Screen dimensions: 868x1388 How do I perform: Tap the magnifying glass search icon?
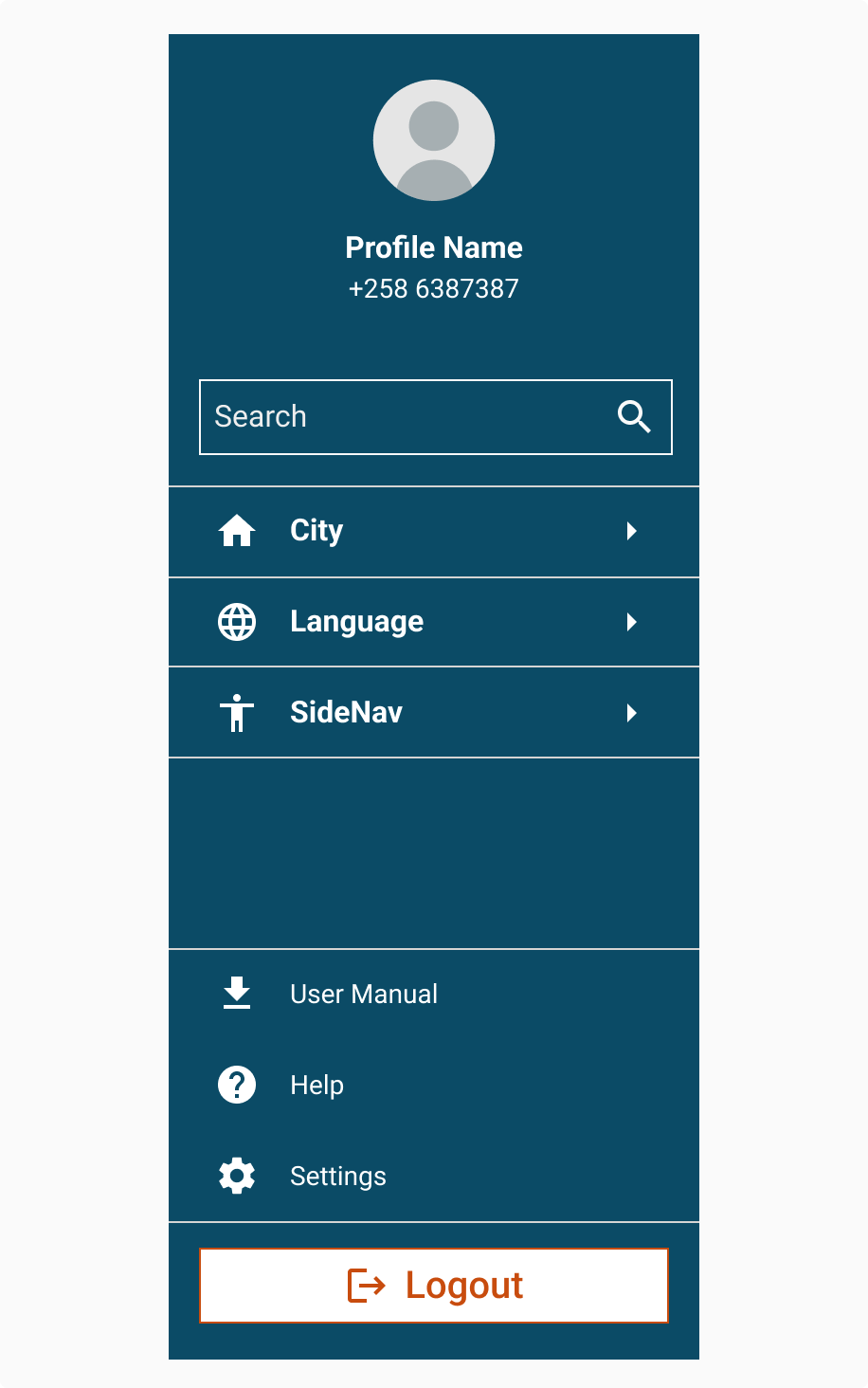coord(634,417)
